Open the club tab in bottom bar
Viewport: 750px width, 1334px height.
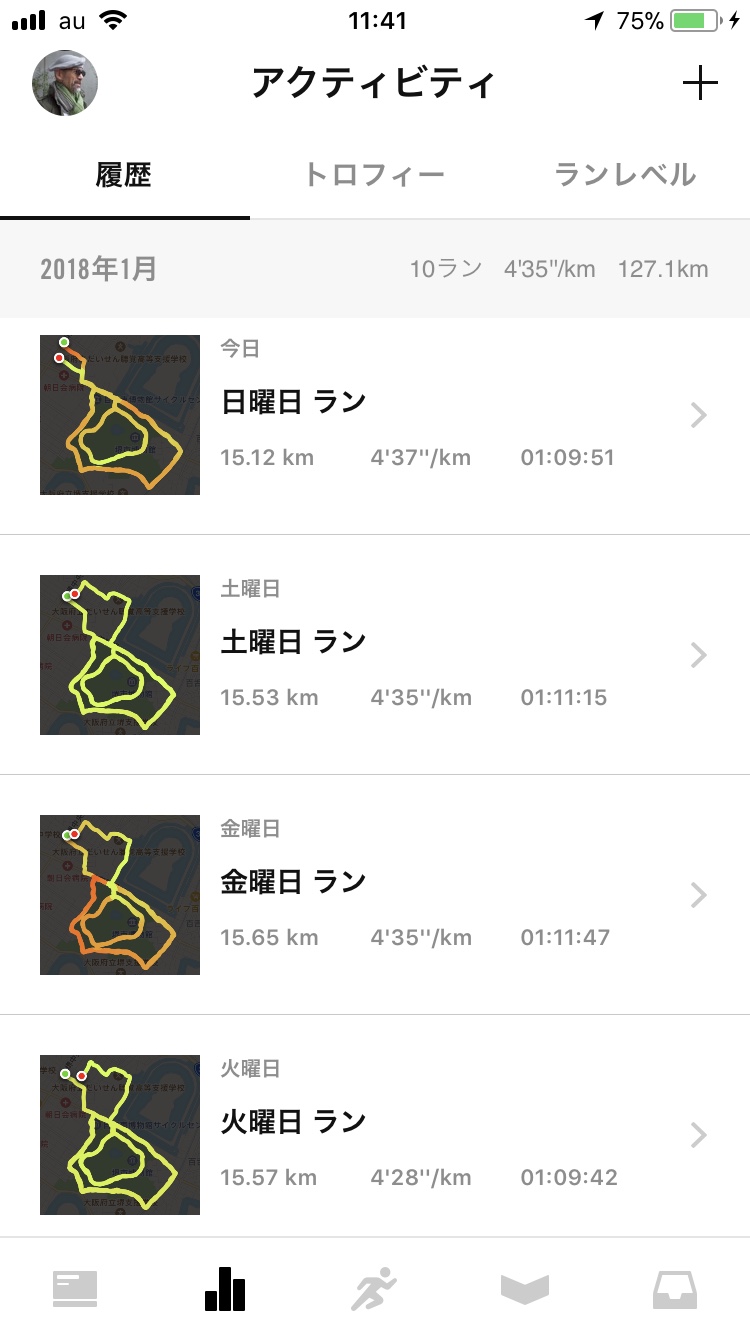525,1288
